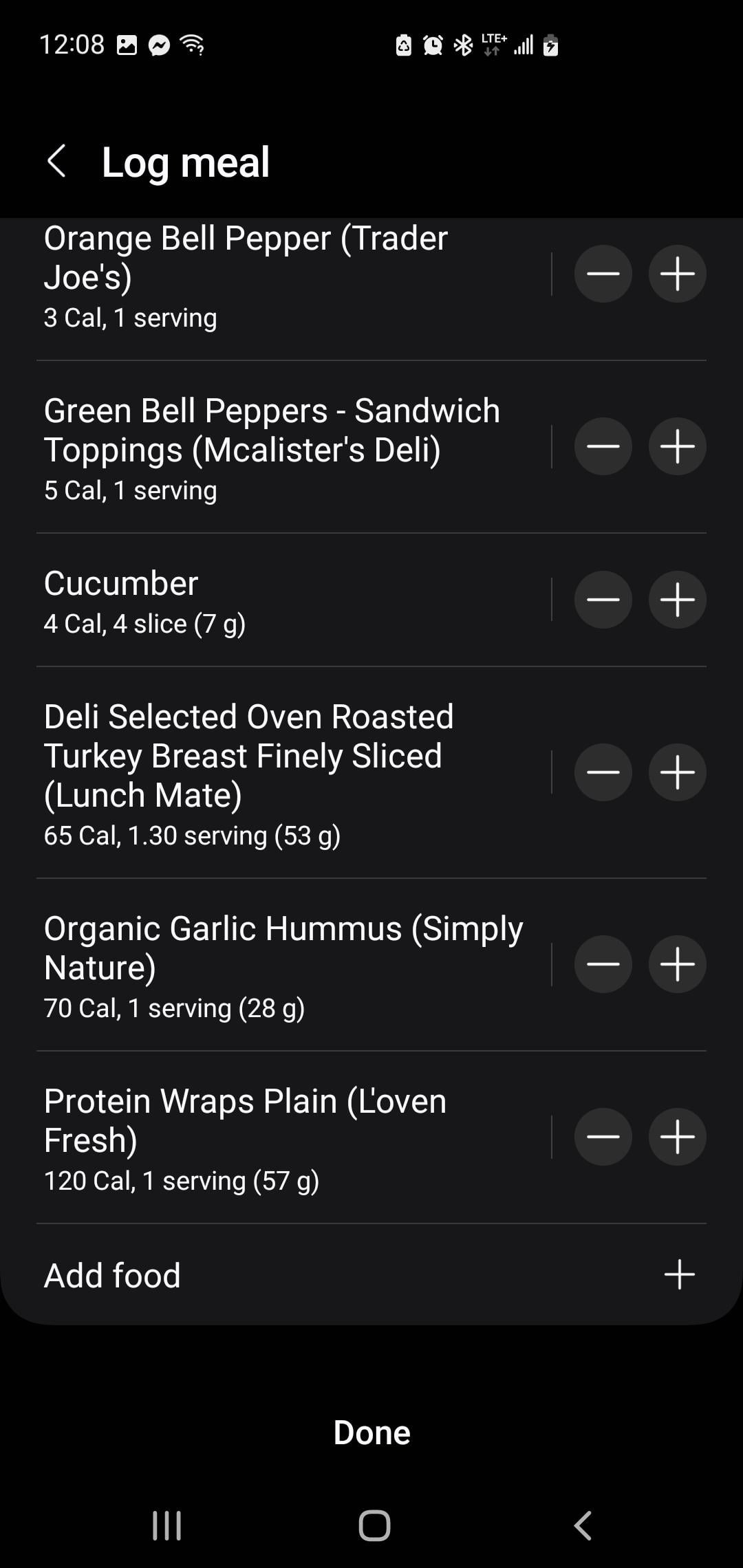The width and height of the screenshot is (743, 1568).
Task: Tap Add food to add an item
Action: coord(371,1275)
